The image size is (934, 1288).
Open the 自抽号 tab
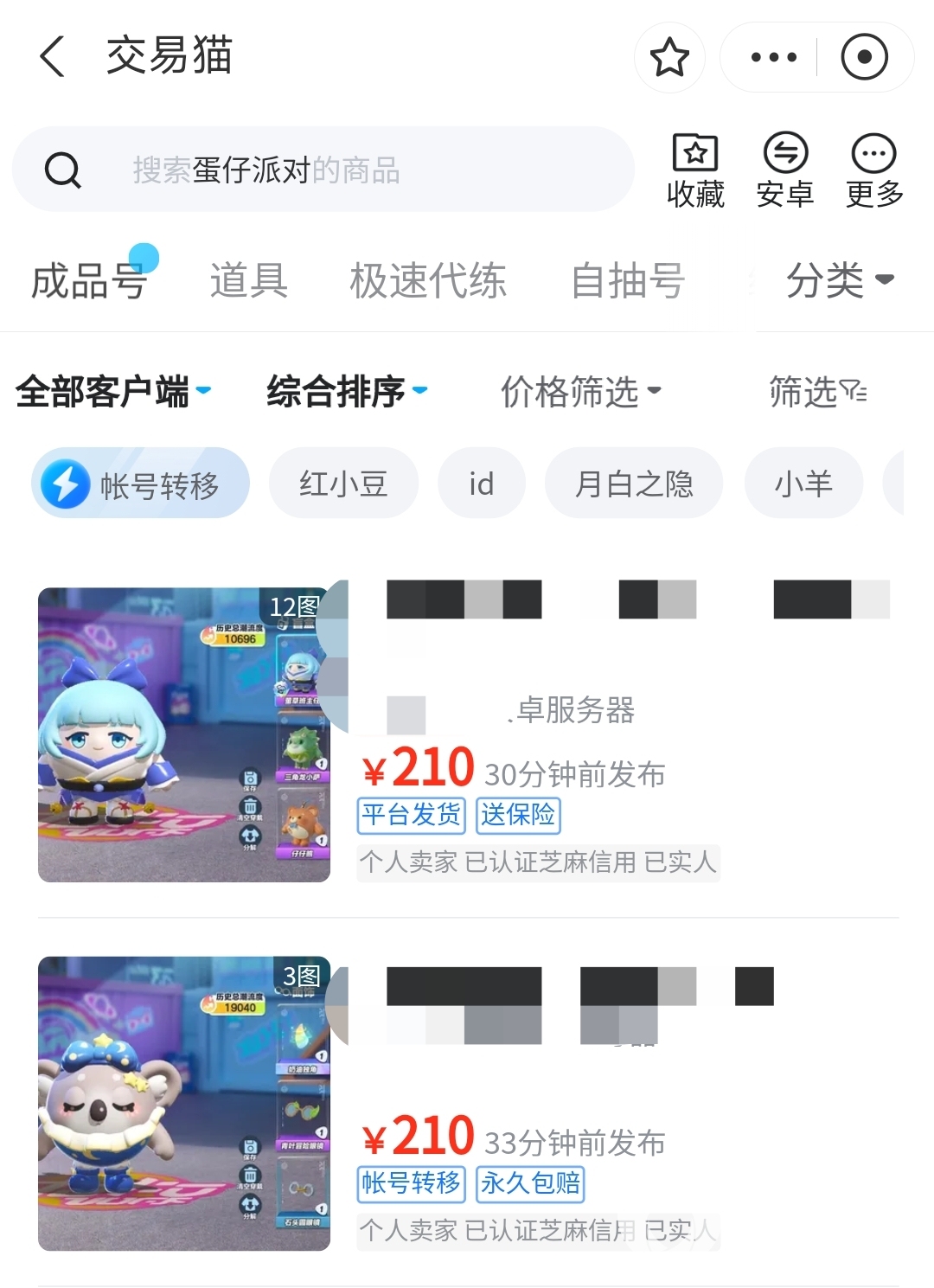pos(628,281)
